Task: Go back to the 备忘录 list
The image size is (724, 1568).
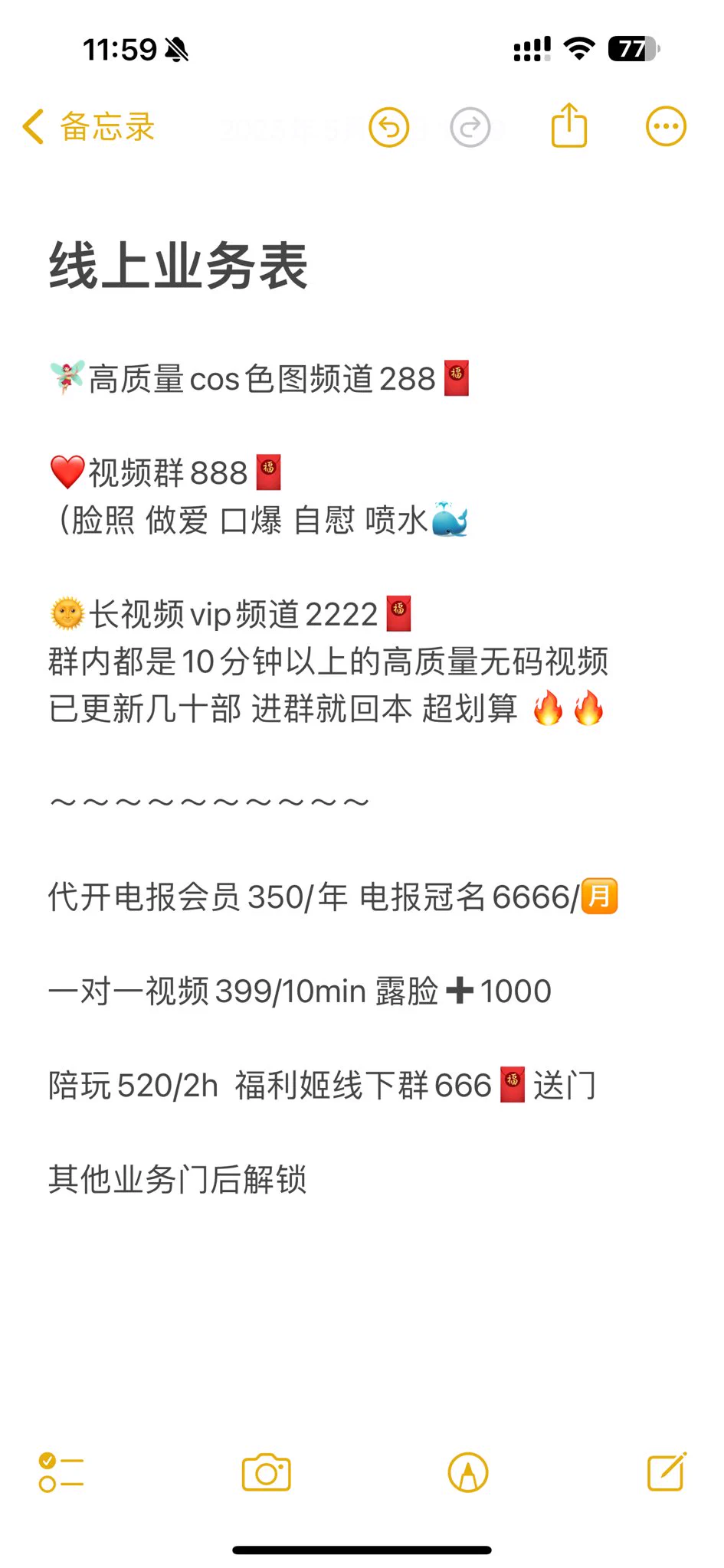Action: 88,126
